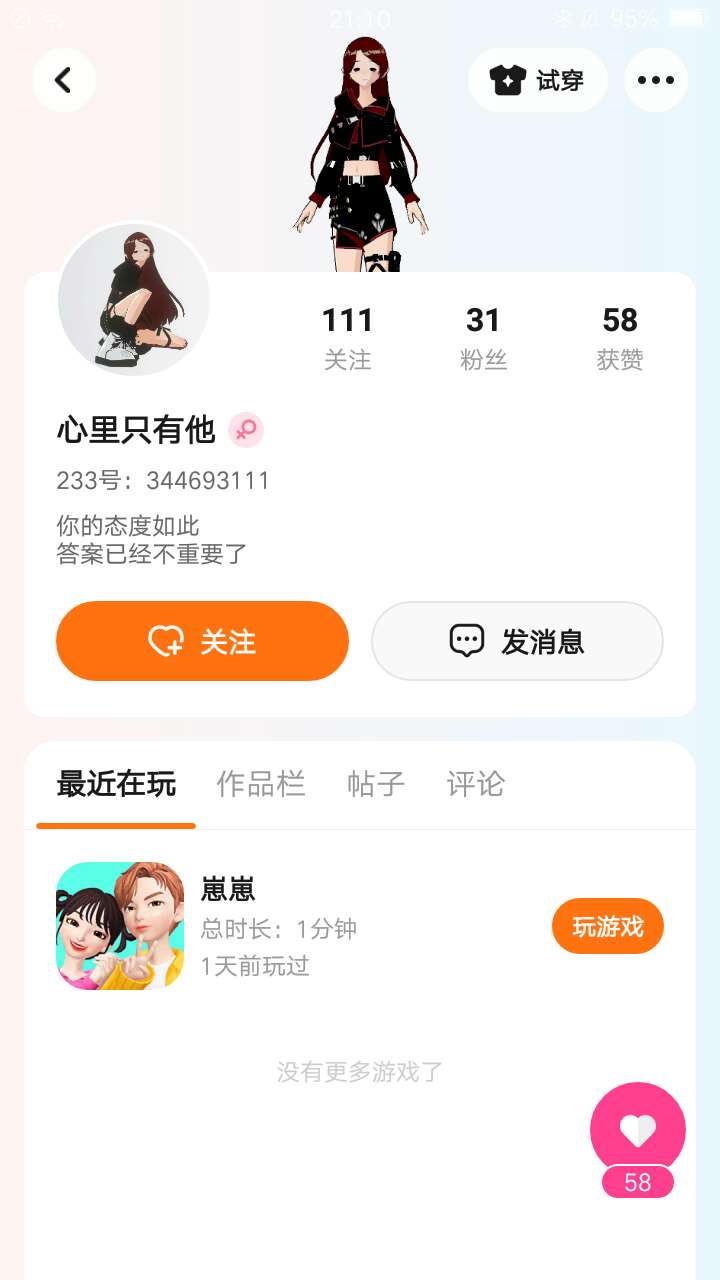Tap 玩游戏 to play 崽崽
720x1280 pixels.
608,926
